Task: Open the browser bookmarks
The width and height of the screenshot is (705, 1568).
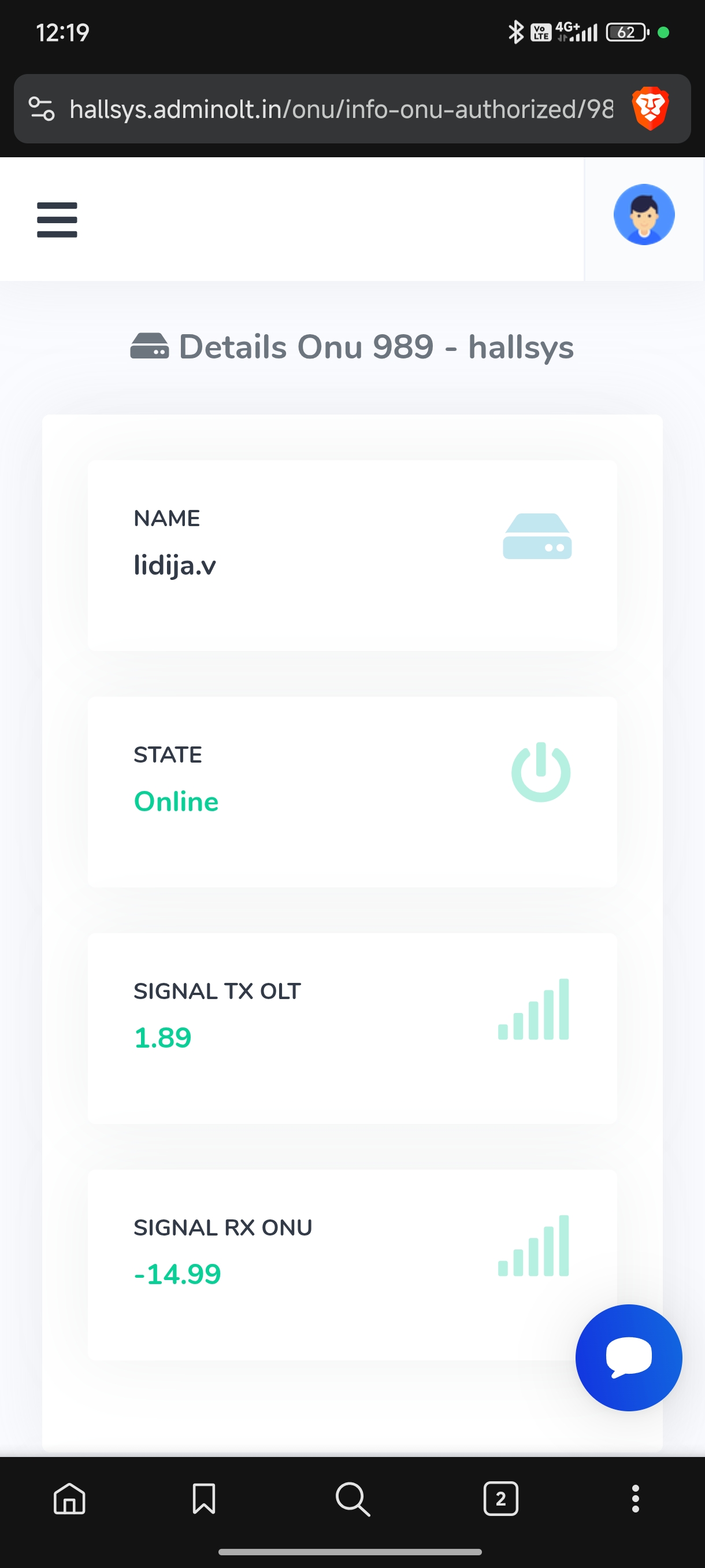Action: (204, 1498)
